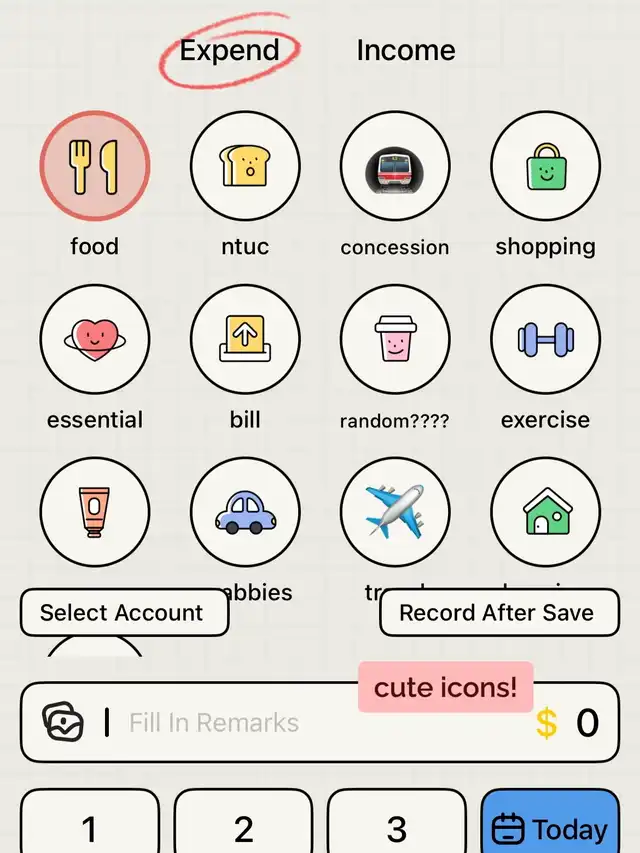Pick the ntuc category
Viewport: 640px width, 853px height.
coord(245,165)
